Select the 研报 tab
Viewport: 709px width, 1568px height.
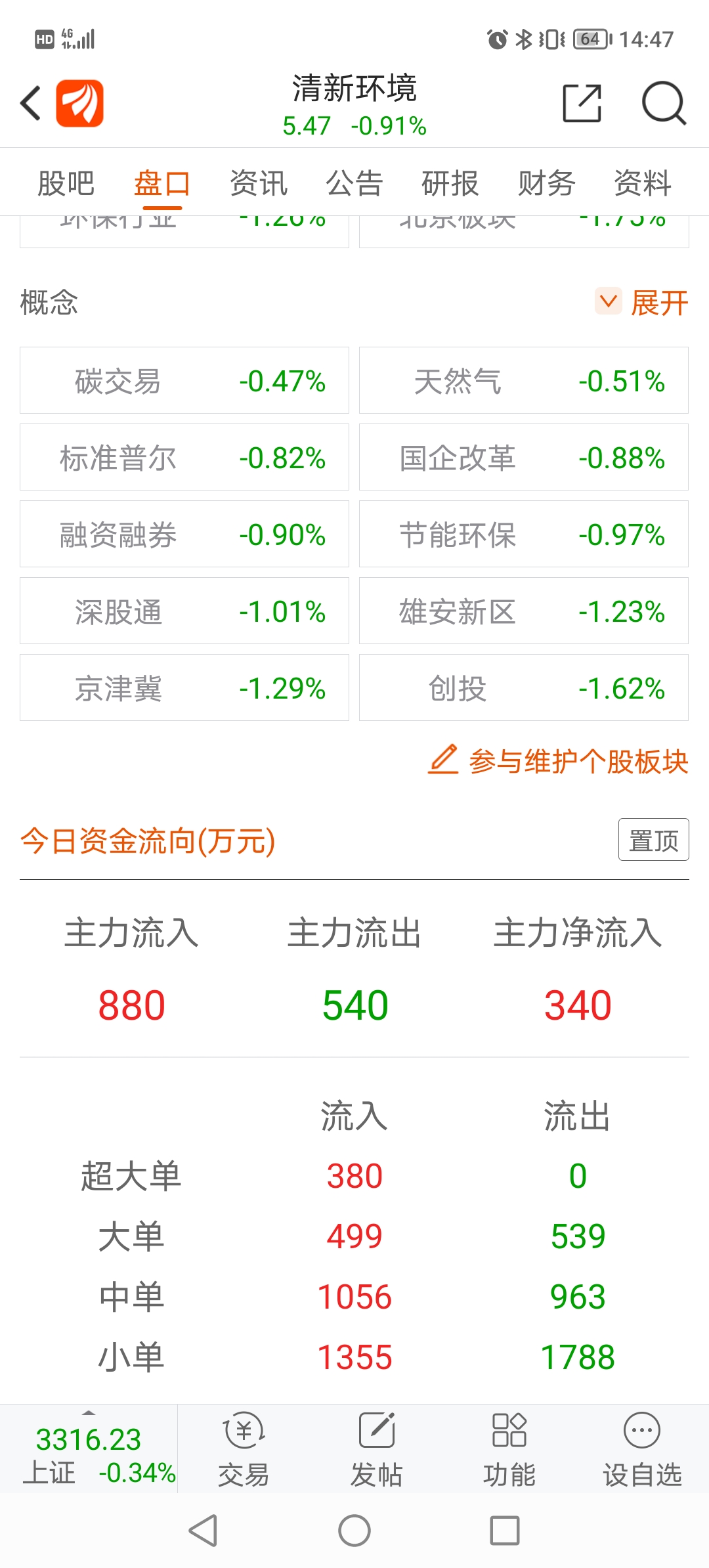point(450,183)
